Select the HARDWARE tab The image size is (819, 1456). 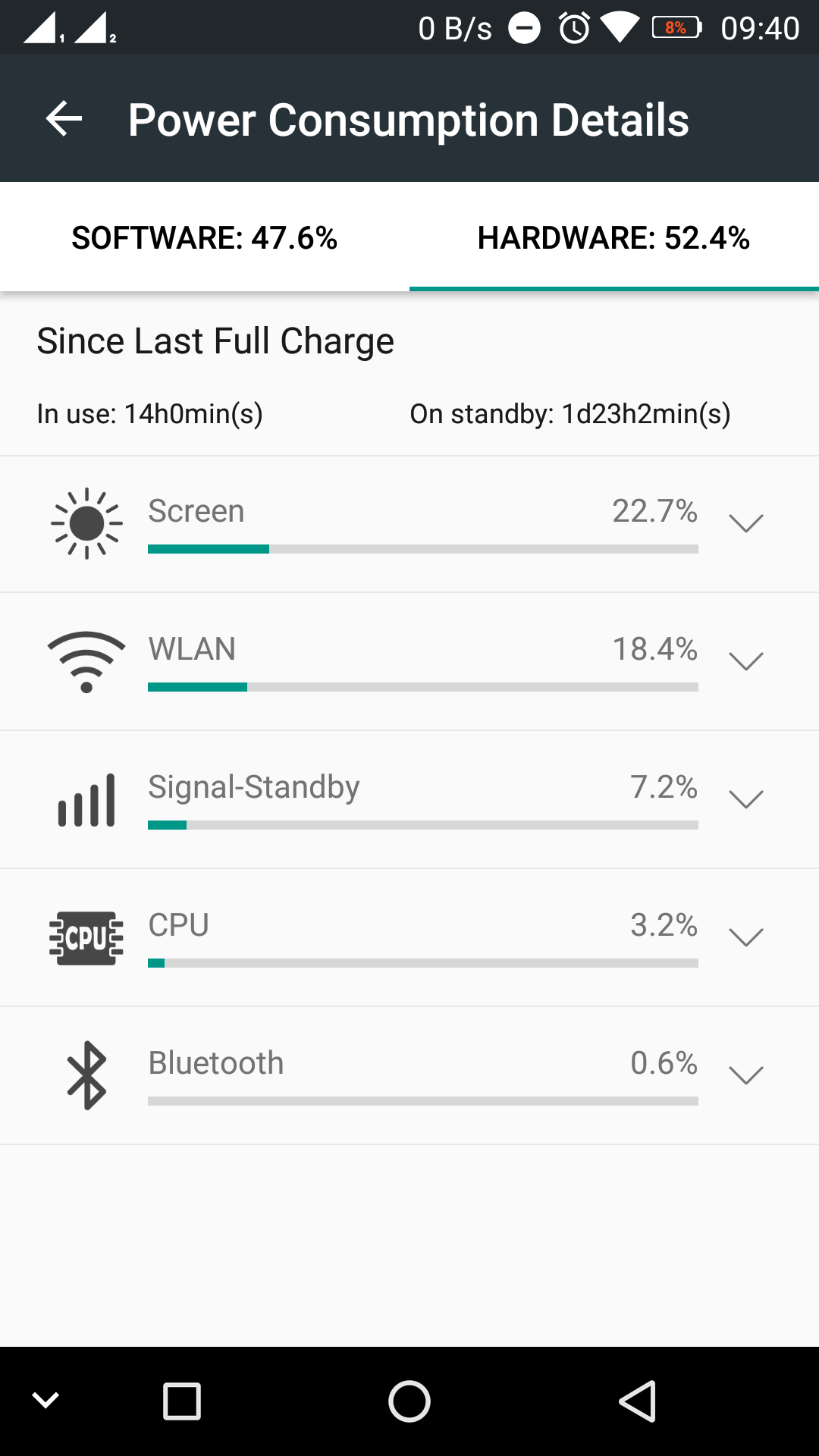pos(614,237)
